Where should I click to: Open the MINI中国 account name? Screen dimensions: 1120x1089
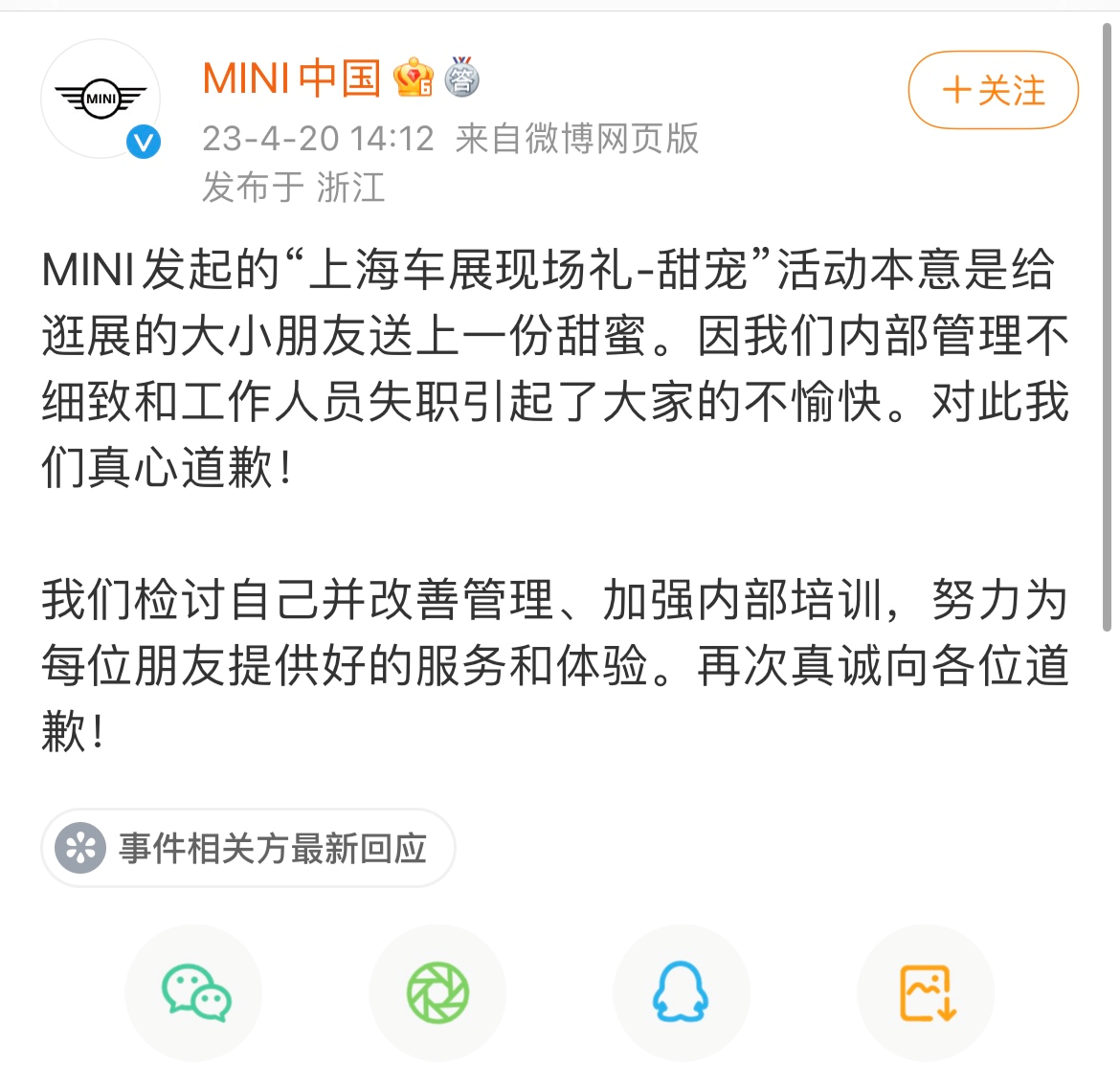[x=292, y=78]
